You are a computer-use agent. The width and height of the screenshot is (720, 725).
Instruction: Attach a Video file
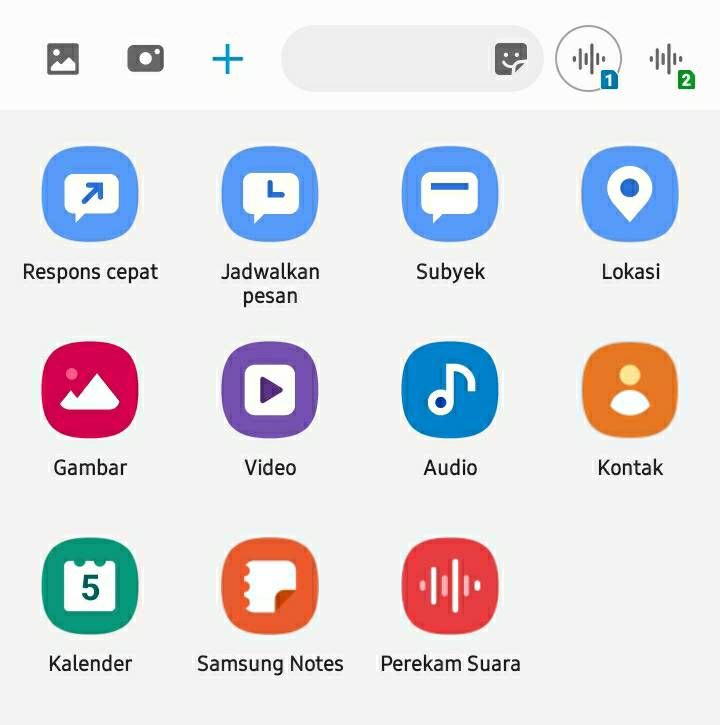(270, 390)
